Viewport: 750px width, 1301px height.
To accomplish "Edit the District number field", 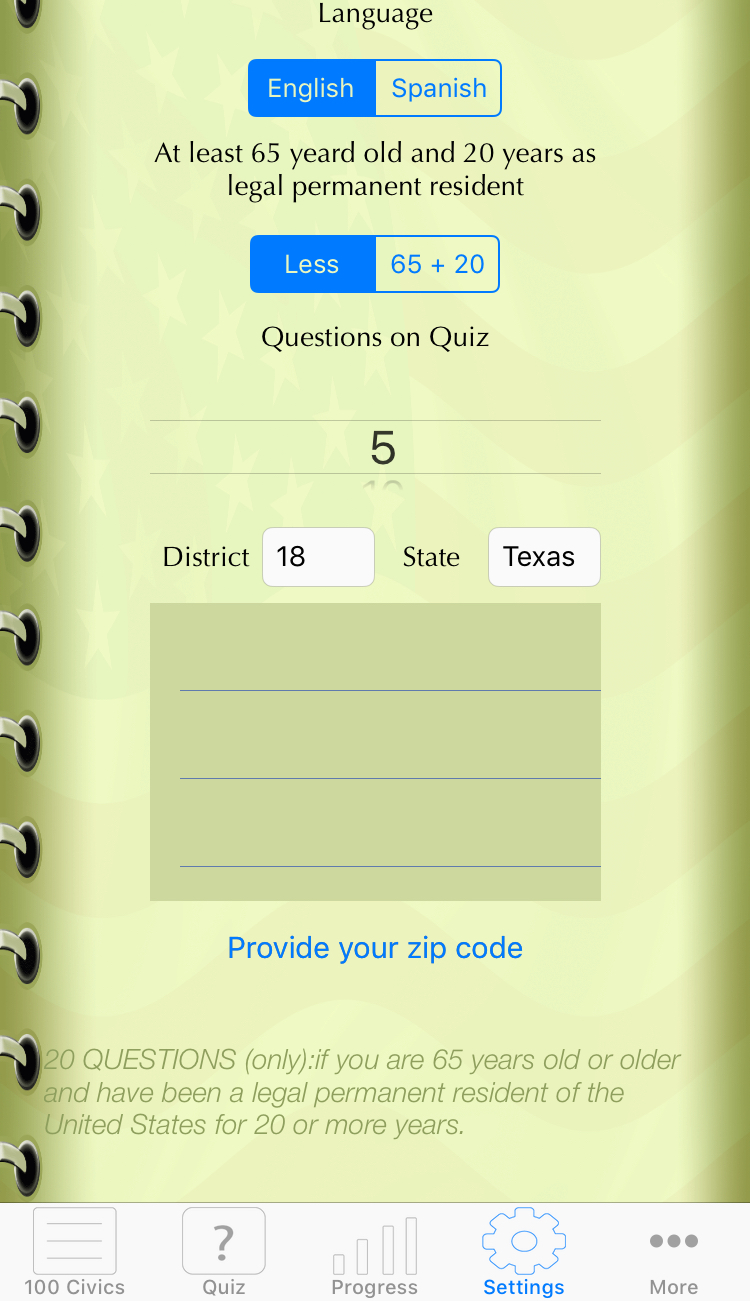I will click(318, 557).
